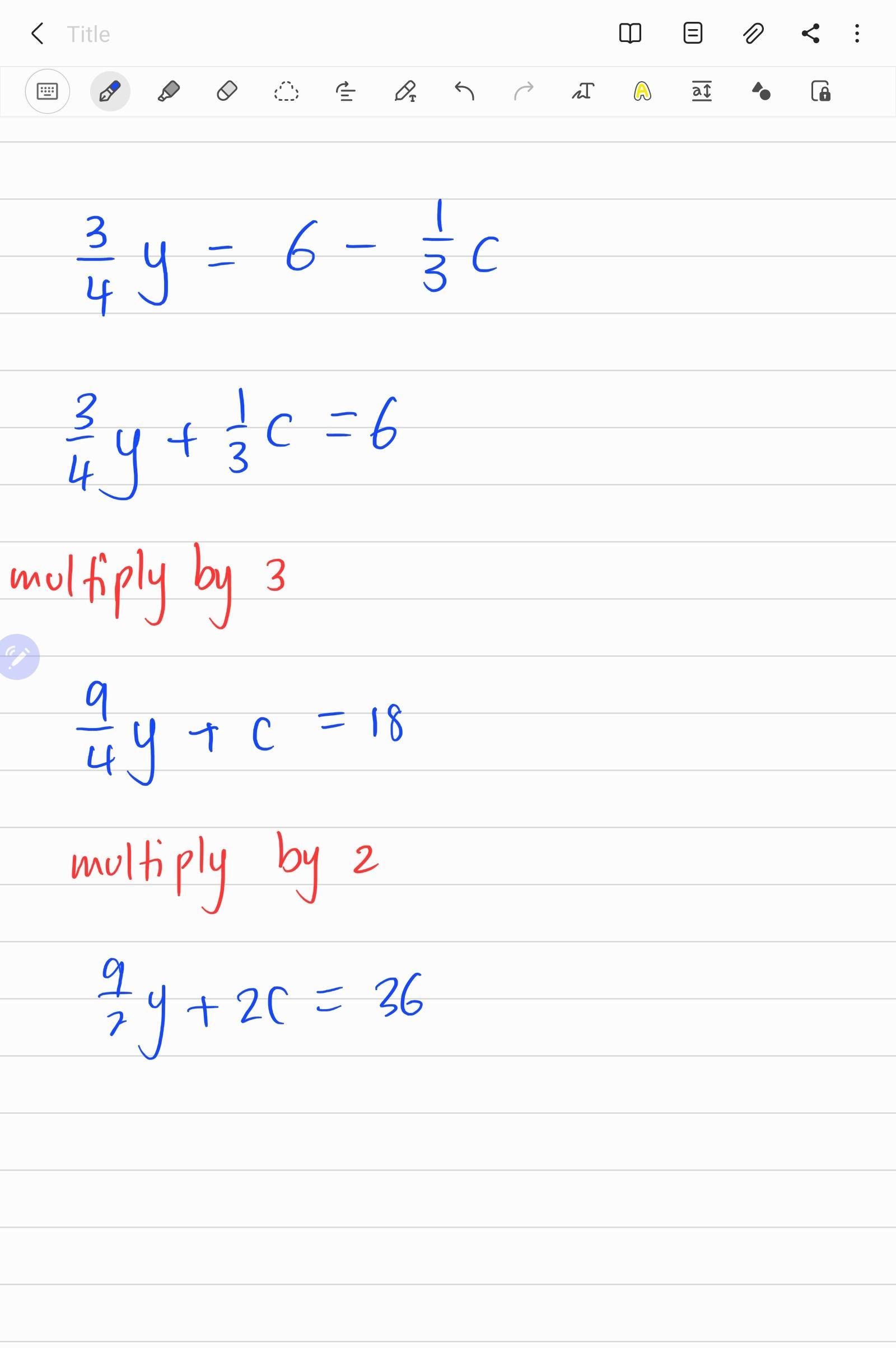Open the page template options
Image resolution: width=896 pixels, height=1348 pixels.
693,34
